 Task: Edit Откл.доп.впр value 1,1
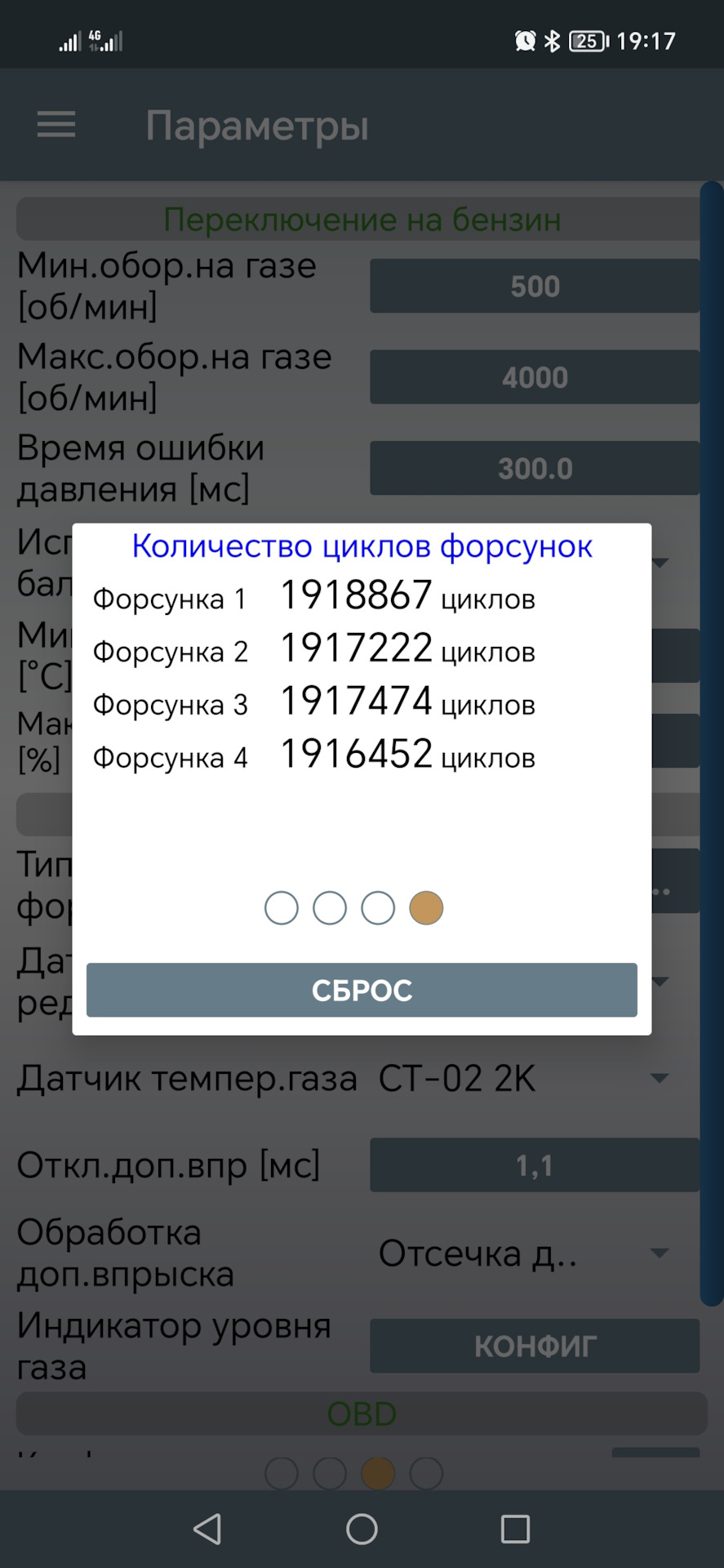click(535, 1165)
